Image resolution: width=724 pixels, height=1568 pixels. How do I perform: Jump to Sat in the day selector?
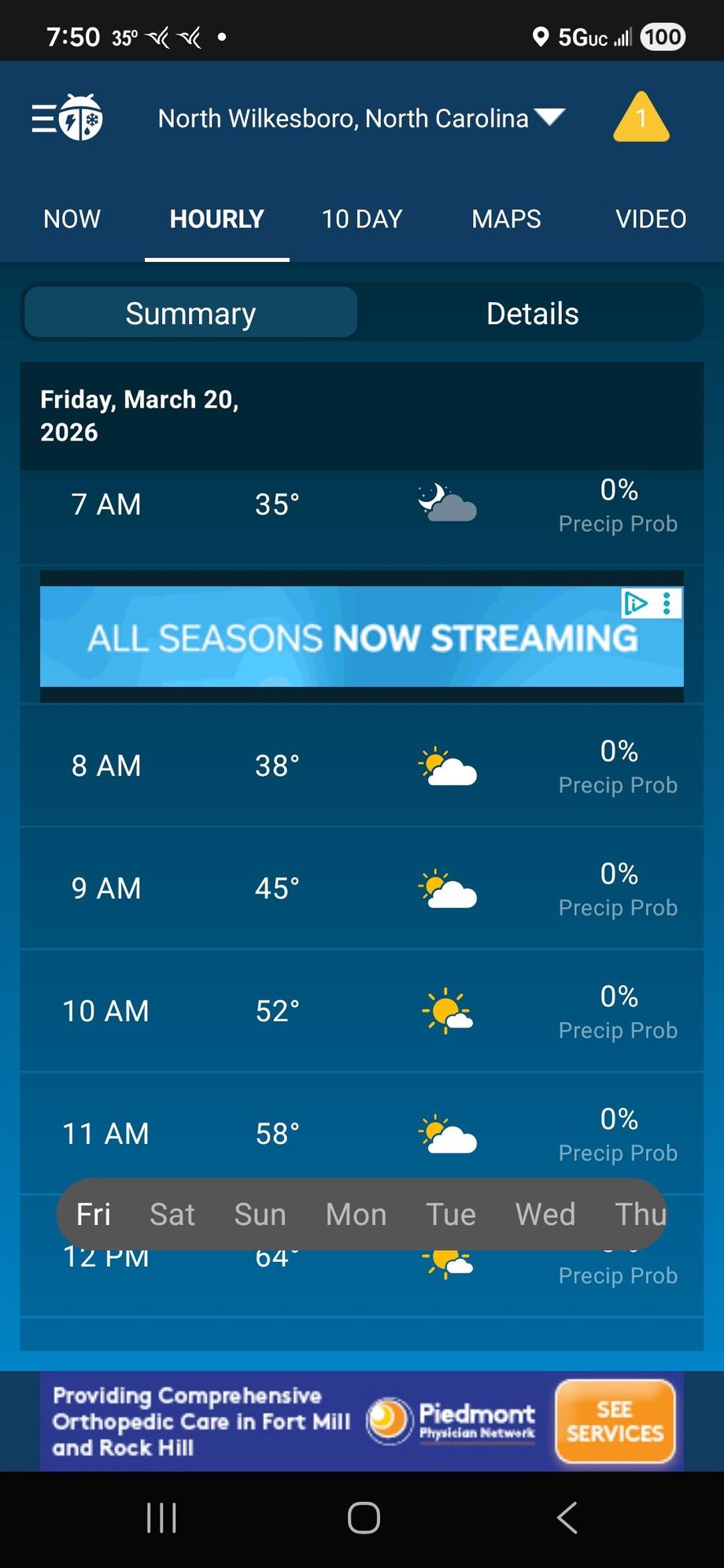pos(172,1214)
